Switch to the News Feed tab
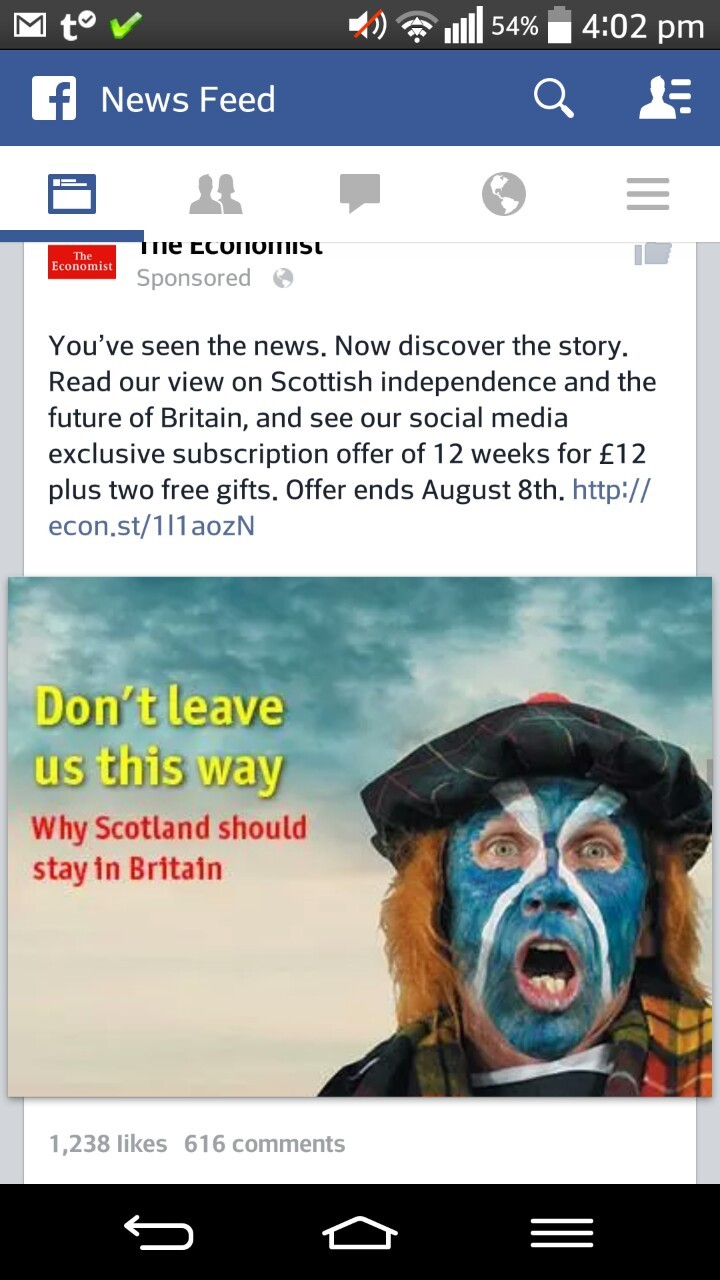The image size is (720, 1280). (x=72, y=193)
